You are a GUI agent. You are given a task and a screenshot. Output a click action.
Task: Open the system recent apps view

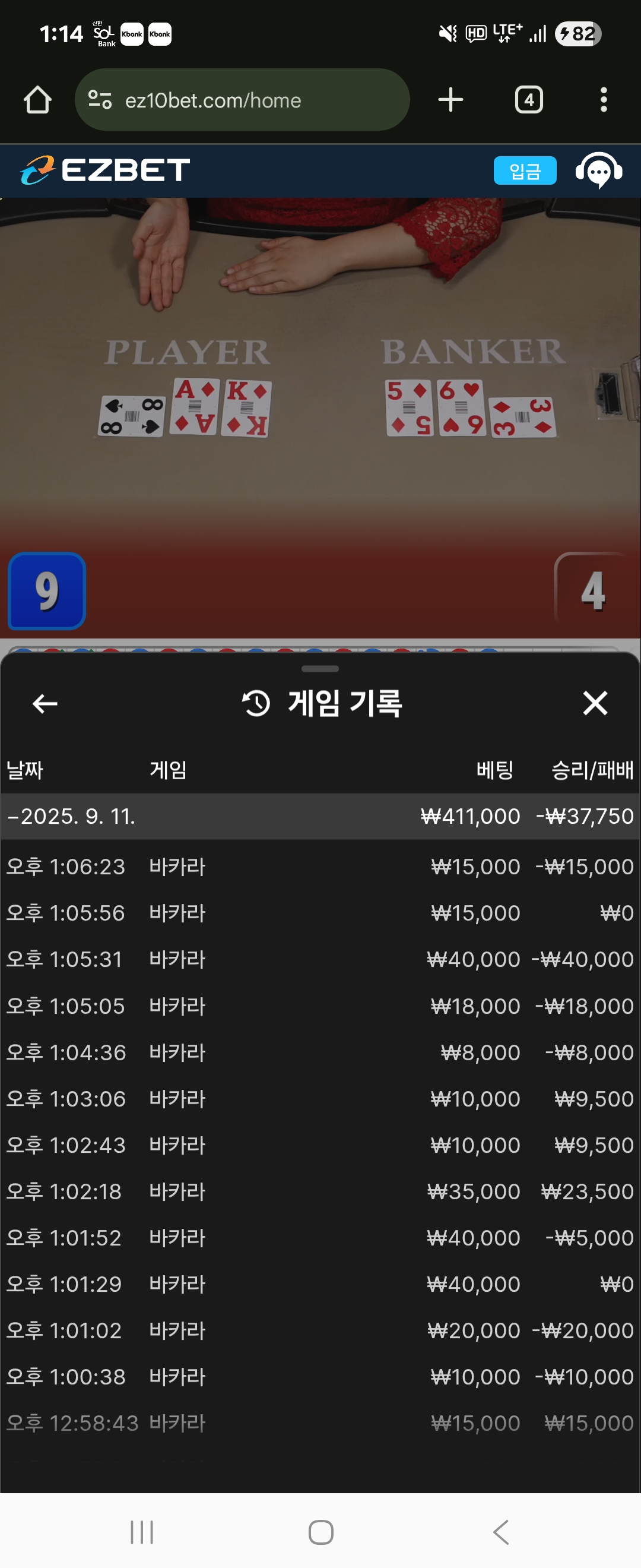click(142, 1532)
